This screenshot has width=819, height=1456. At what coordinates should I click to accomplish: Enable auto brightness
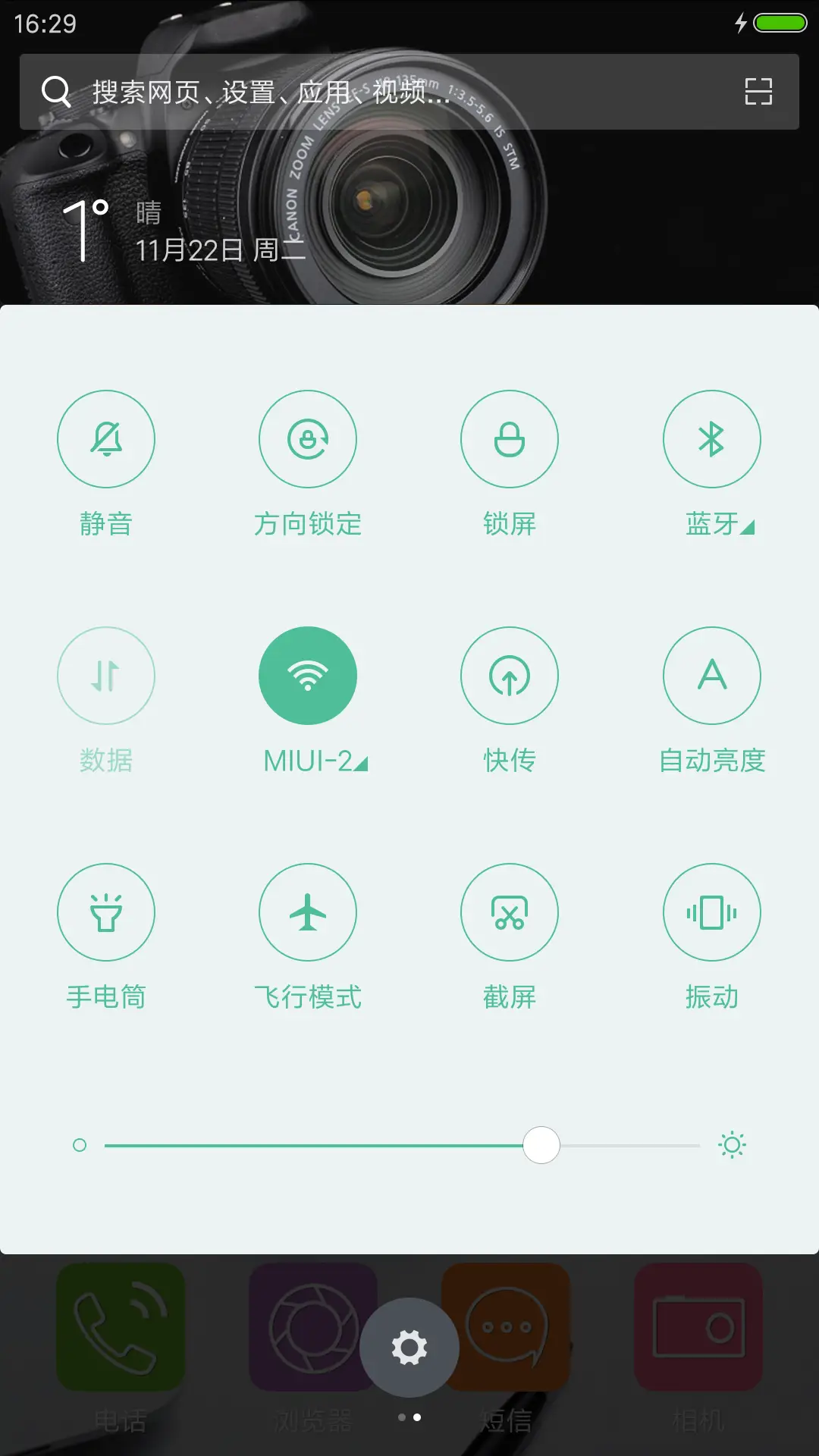[x=711, y=676]
